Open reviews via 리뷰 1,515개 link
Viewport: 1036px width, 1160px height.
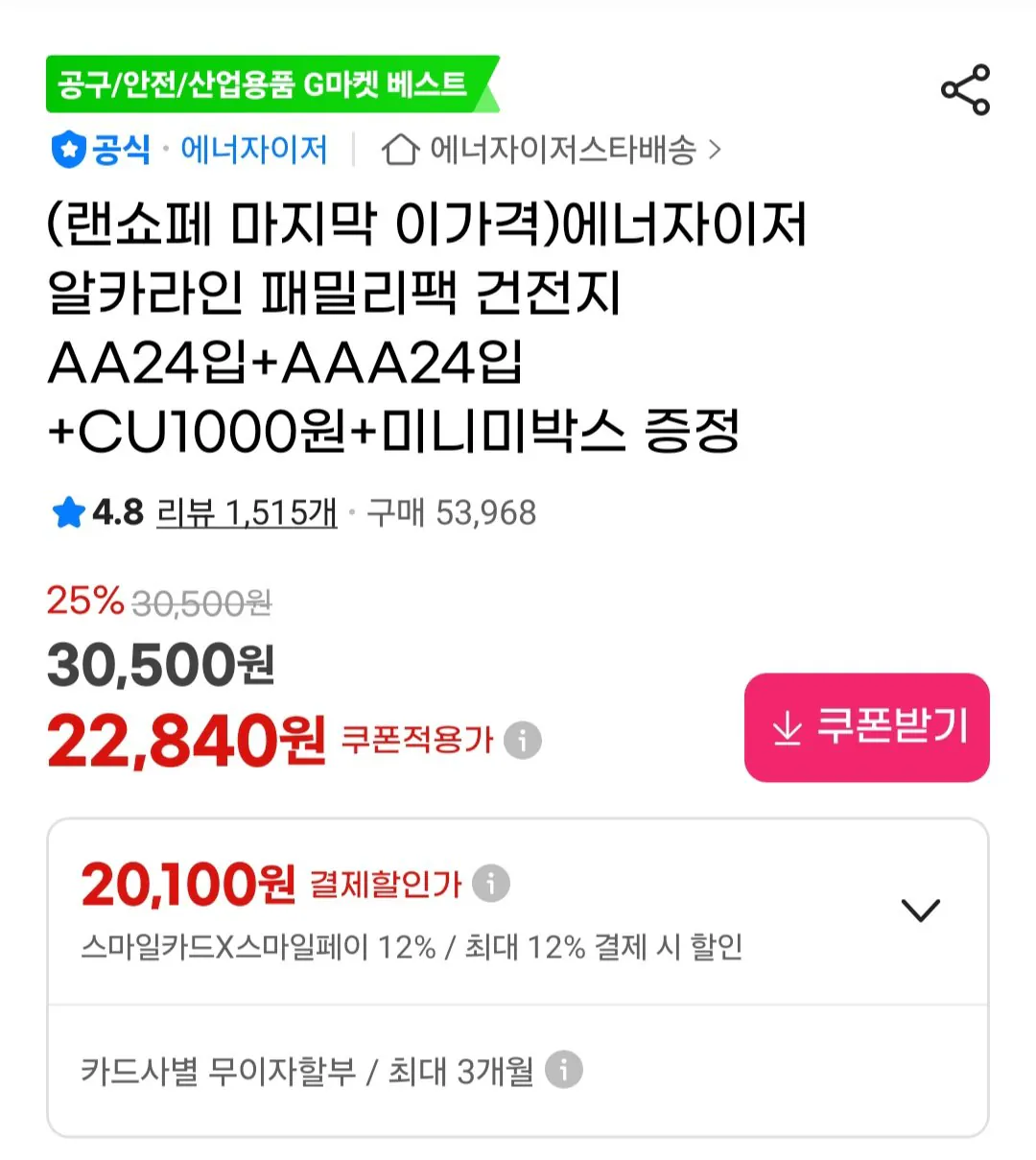246,513
